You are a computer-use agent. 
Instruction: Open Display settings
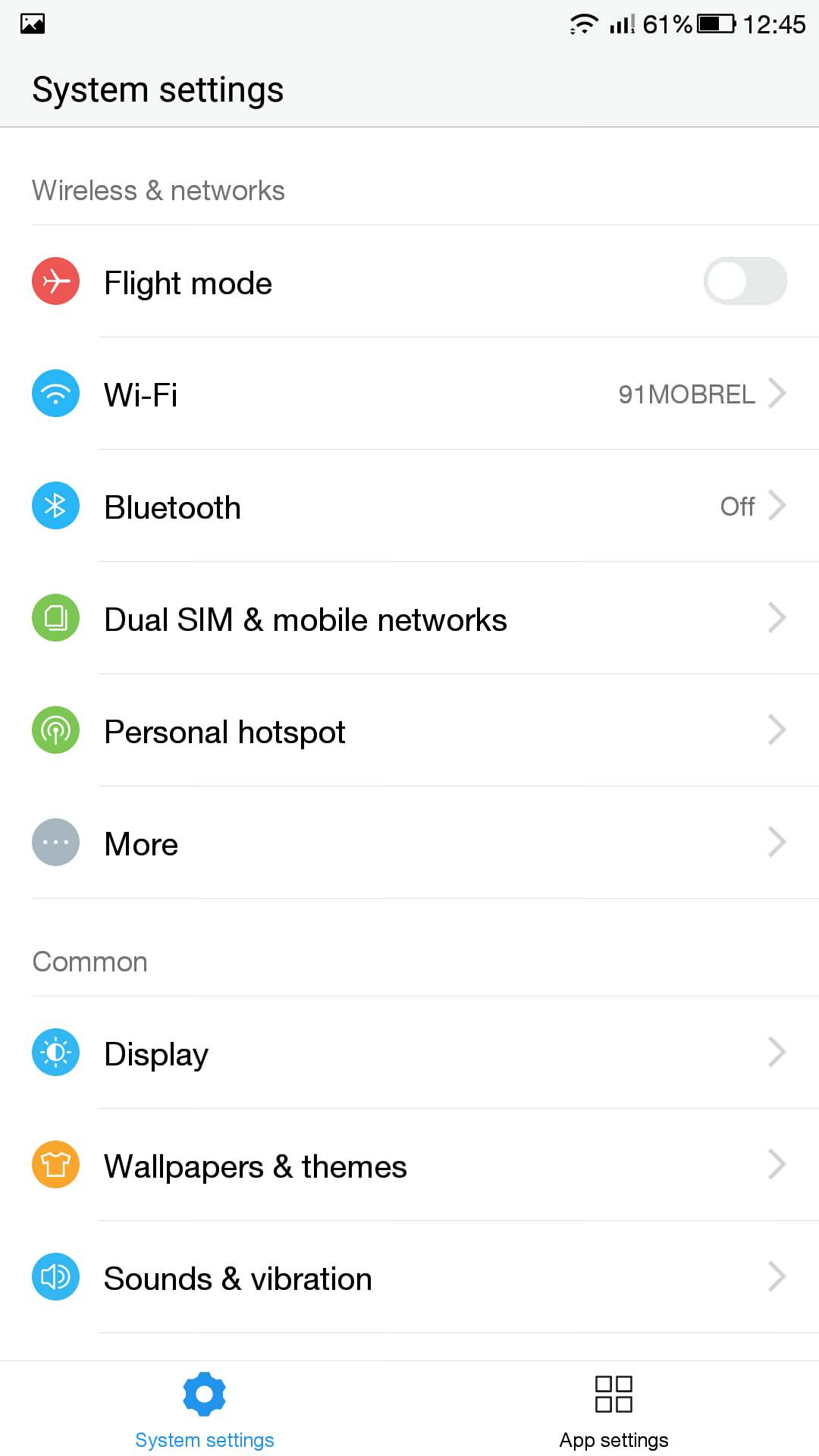[409, 1053]
